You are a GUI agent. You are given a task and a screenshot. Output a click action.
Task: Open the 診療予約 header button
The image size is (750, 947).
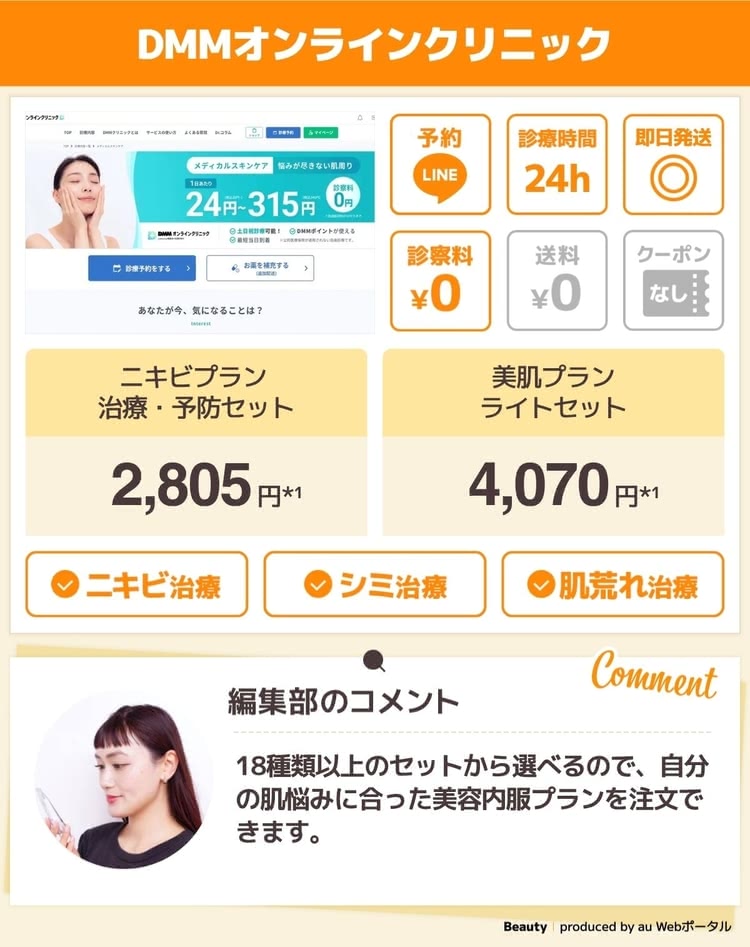[284, 131]
